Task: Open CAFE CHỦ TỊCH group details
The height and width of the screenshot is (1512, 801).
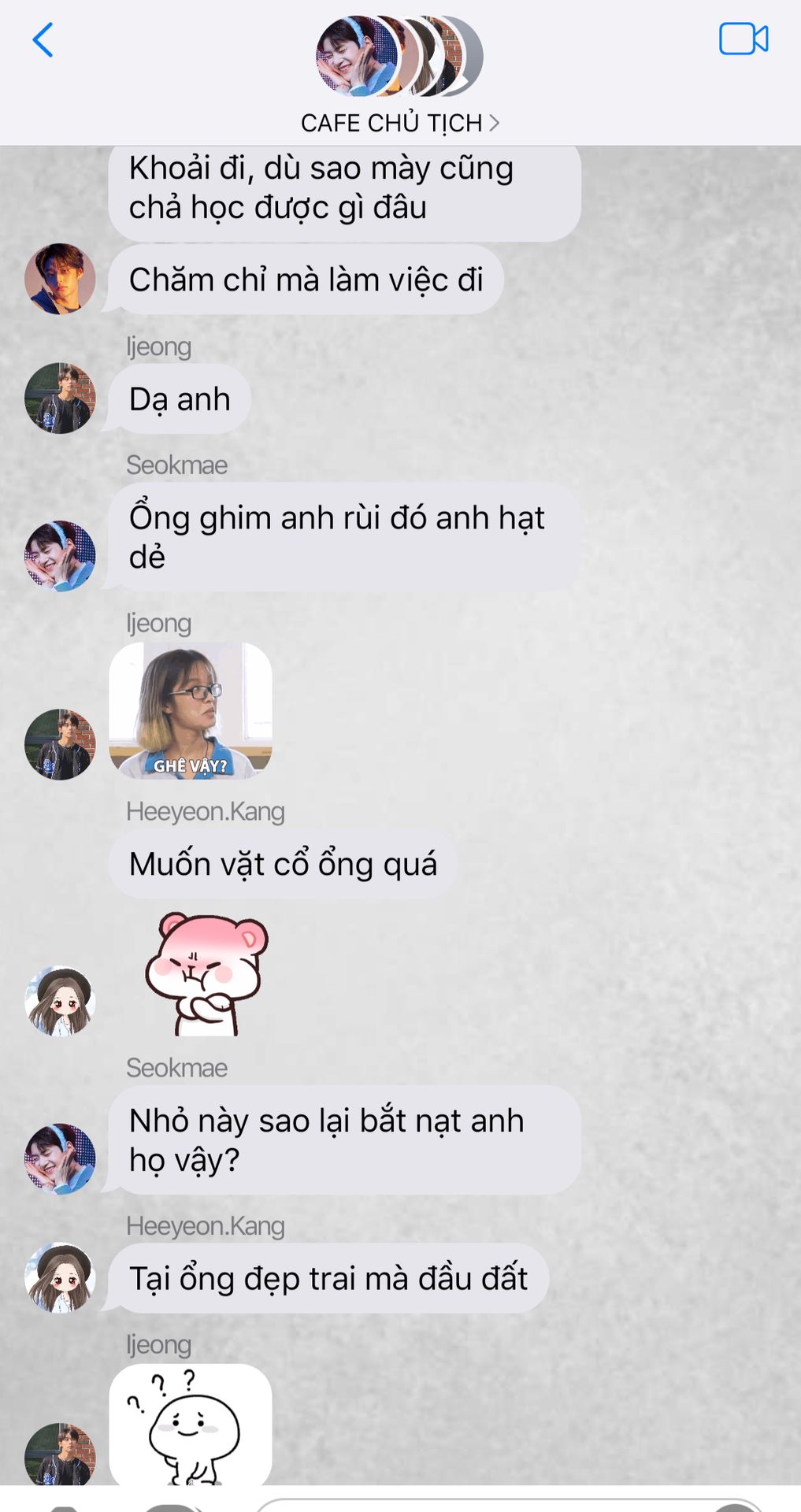Action: click(399, 123)
